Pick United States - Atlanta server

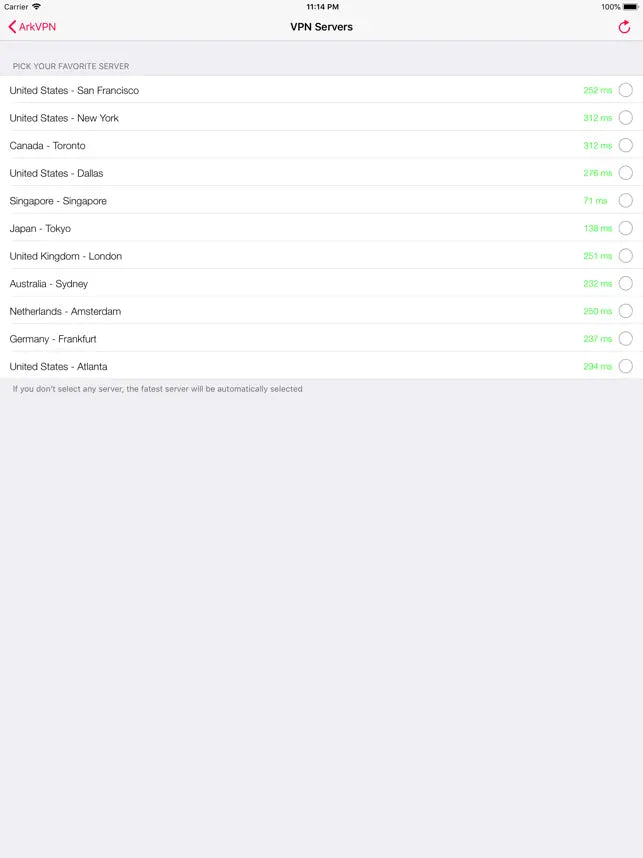click(625, 366)
